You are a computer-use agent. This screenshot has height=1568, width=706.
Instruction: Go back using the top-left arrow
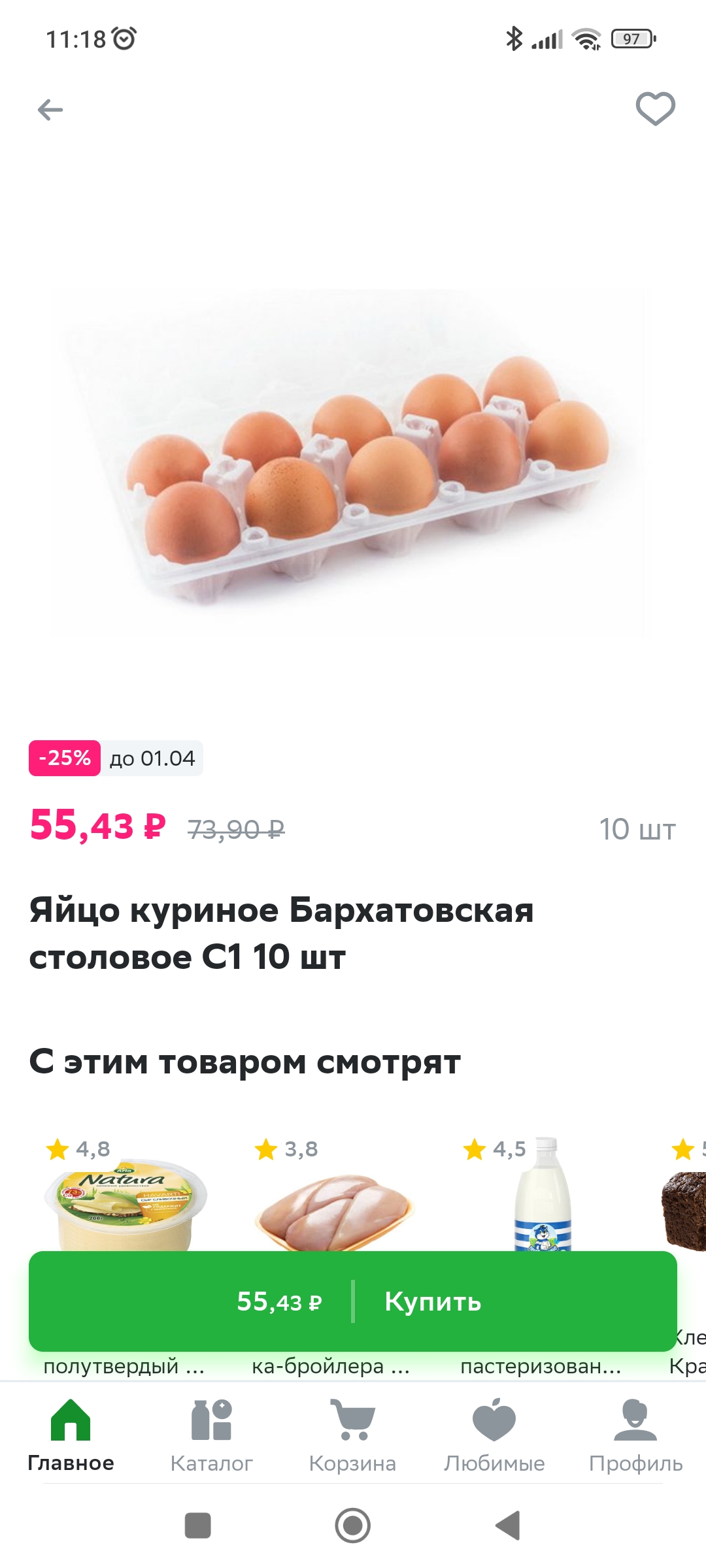pos(50,110)
